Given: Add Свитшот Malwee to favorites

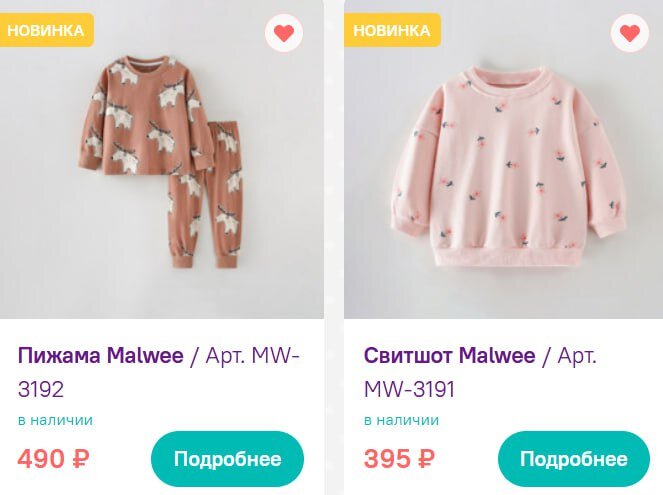Looking at the screenshot, I should pos(629,33).
